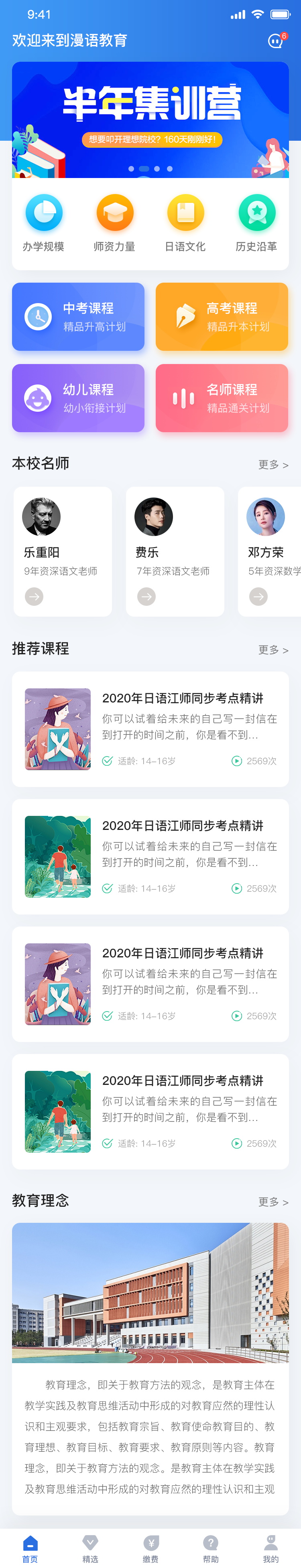Open teacher 费乐's card
The image size is (301, 1568).
pos(175,551)
